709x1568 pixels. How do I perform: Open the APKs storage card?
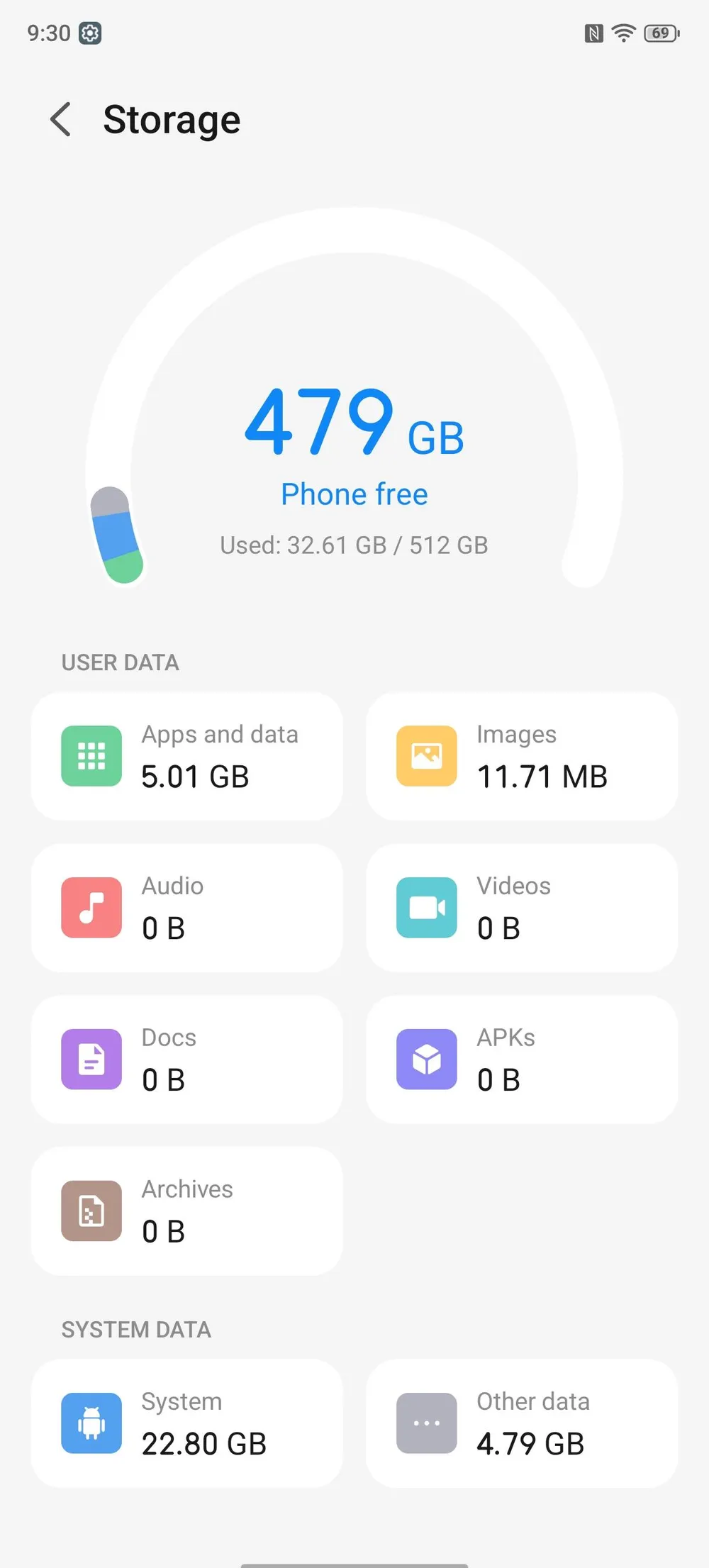point(522,1060)
